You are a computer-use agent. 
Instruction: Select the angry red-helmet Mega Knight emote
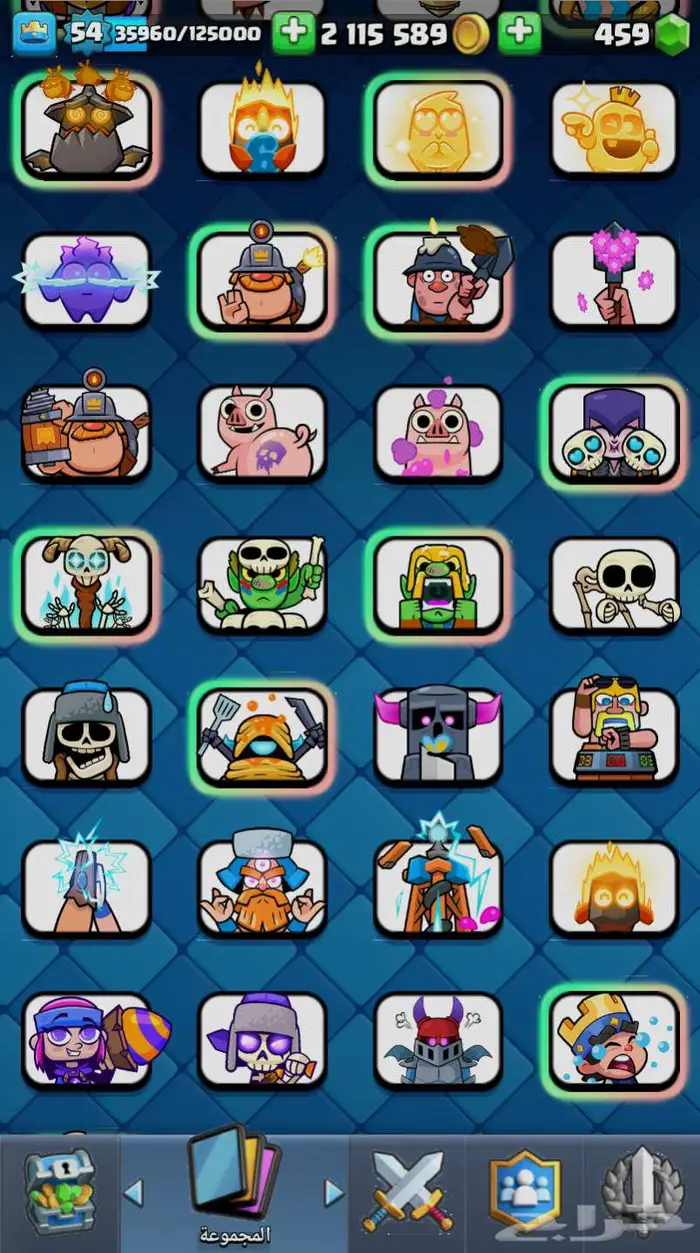click(x=438, y=1040)
